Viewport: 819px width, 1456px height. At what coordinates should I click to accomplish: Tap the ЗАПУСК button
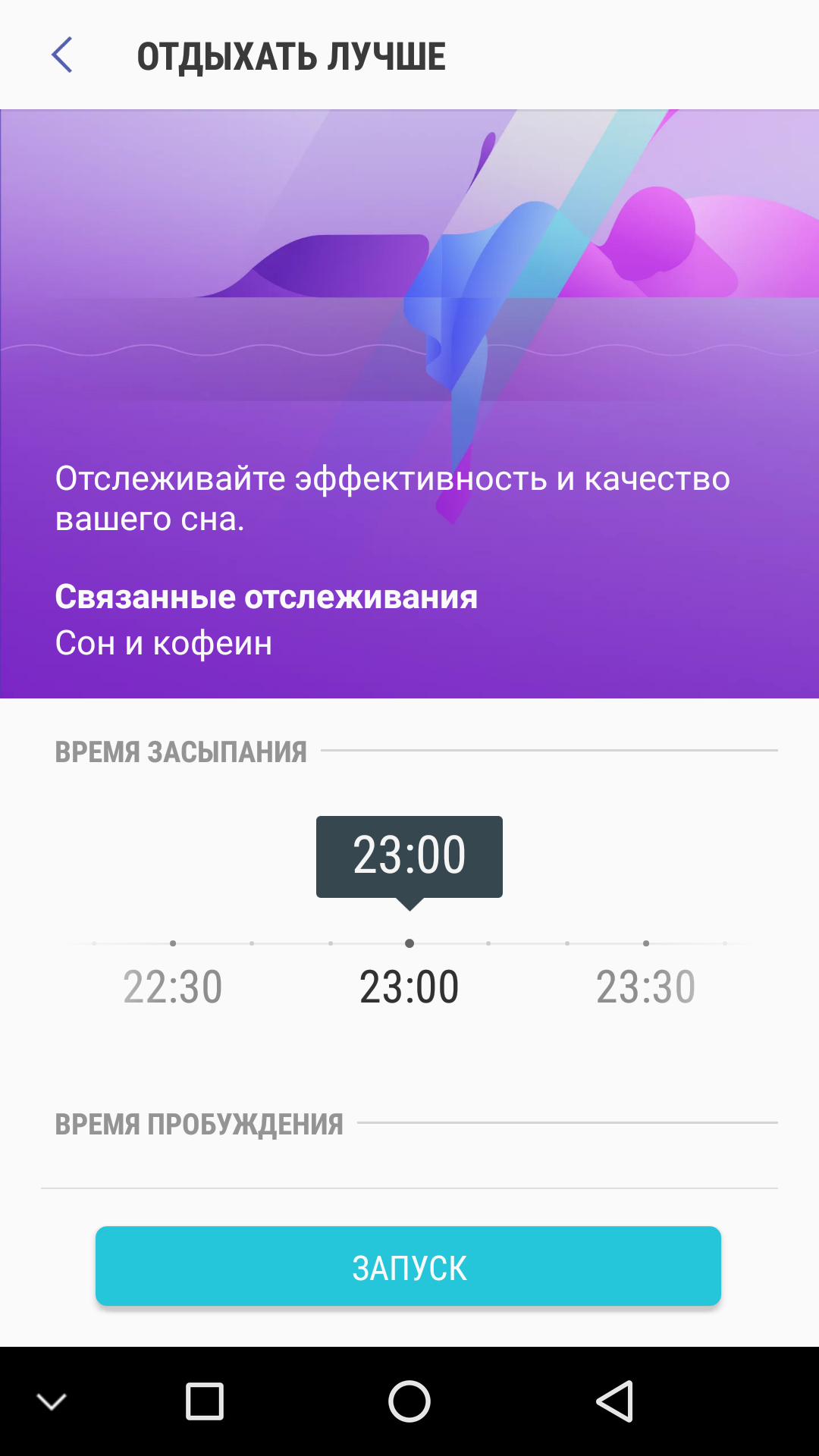point(408,1266)
